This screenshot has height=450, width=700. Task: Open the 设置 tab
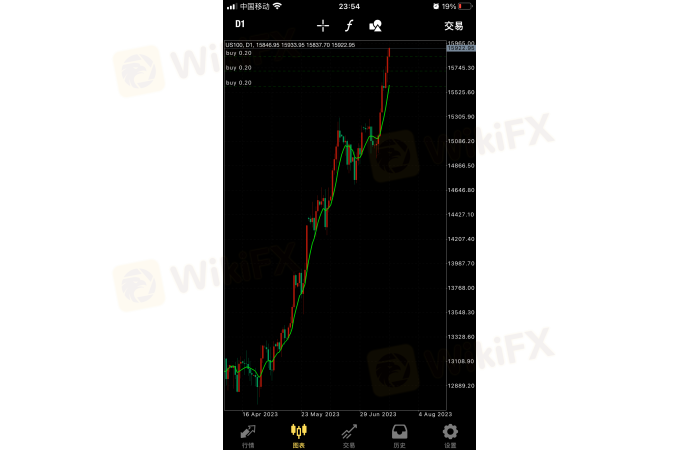tap(450, 434)
